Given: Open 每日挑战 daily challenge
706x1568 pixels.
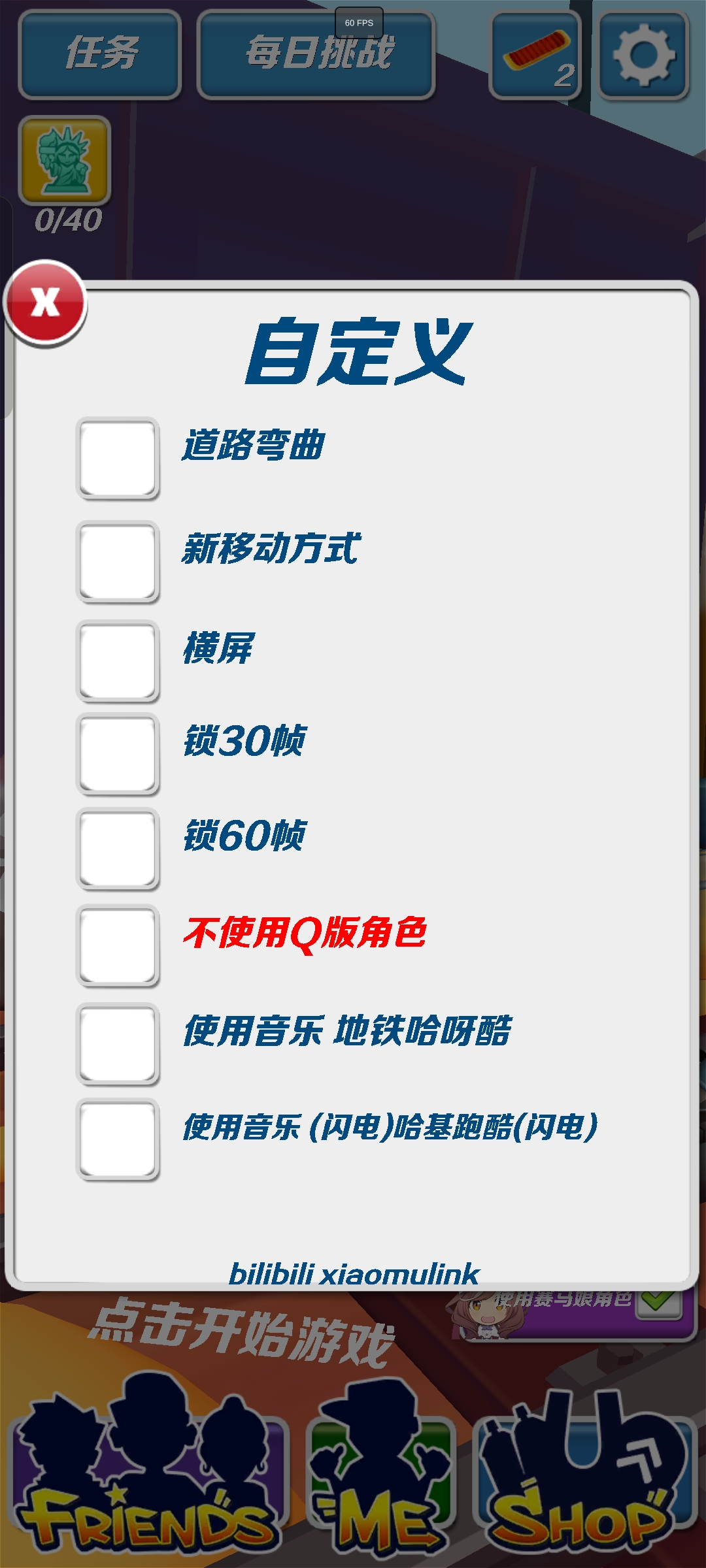Looking at the screenshot, I should [x=316, y=55].
